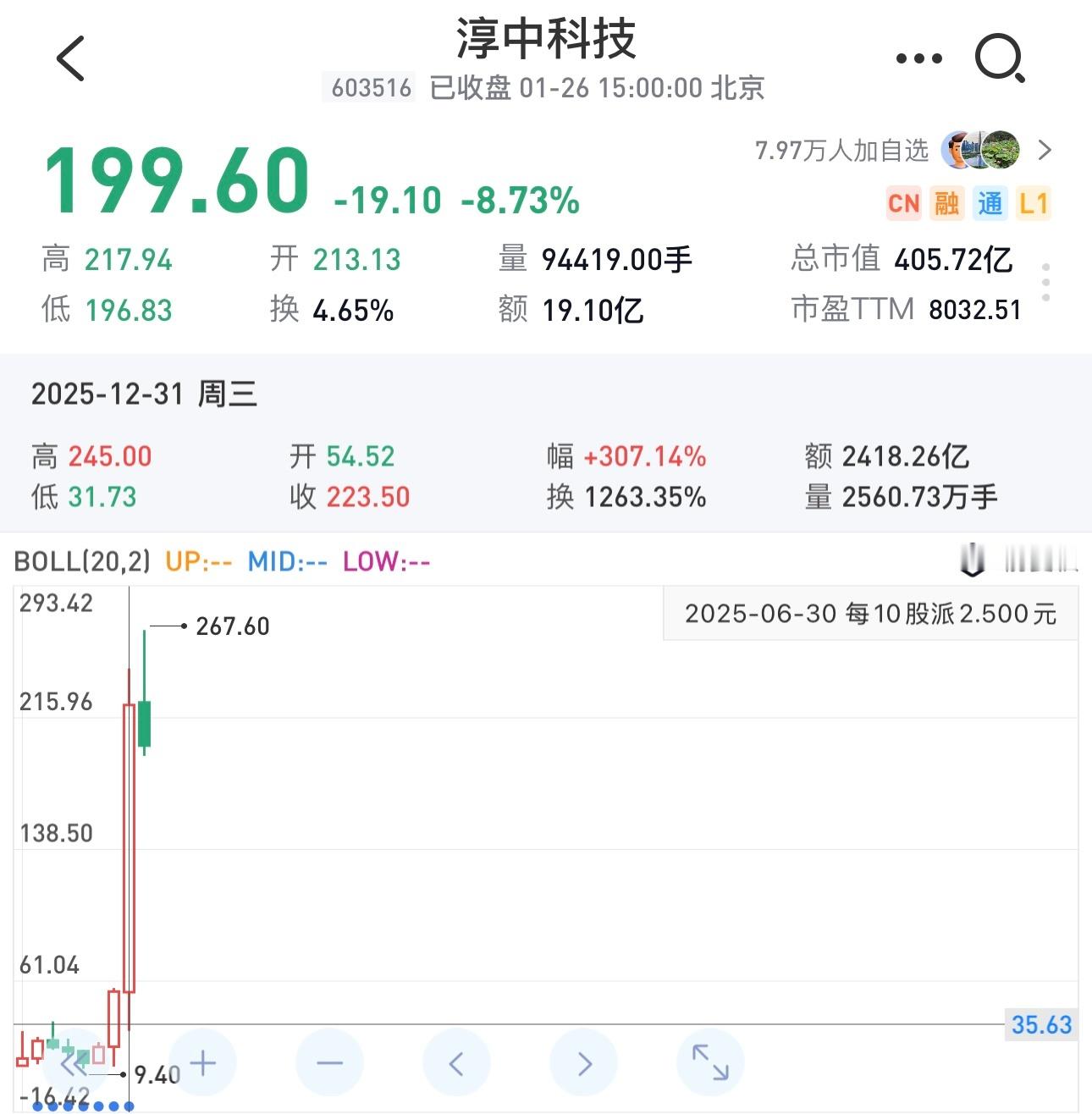Viewport: 1092px width, 1114px height.
Task: Toggle the L1 quote level badge
Action: click(1034, 203)
